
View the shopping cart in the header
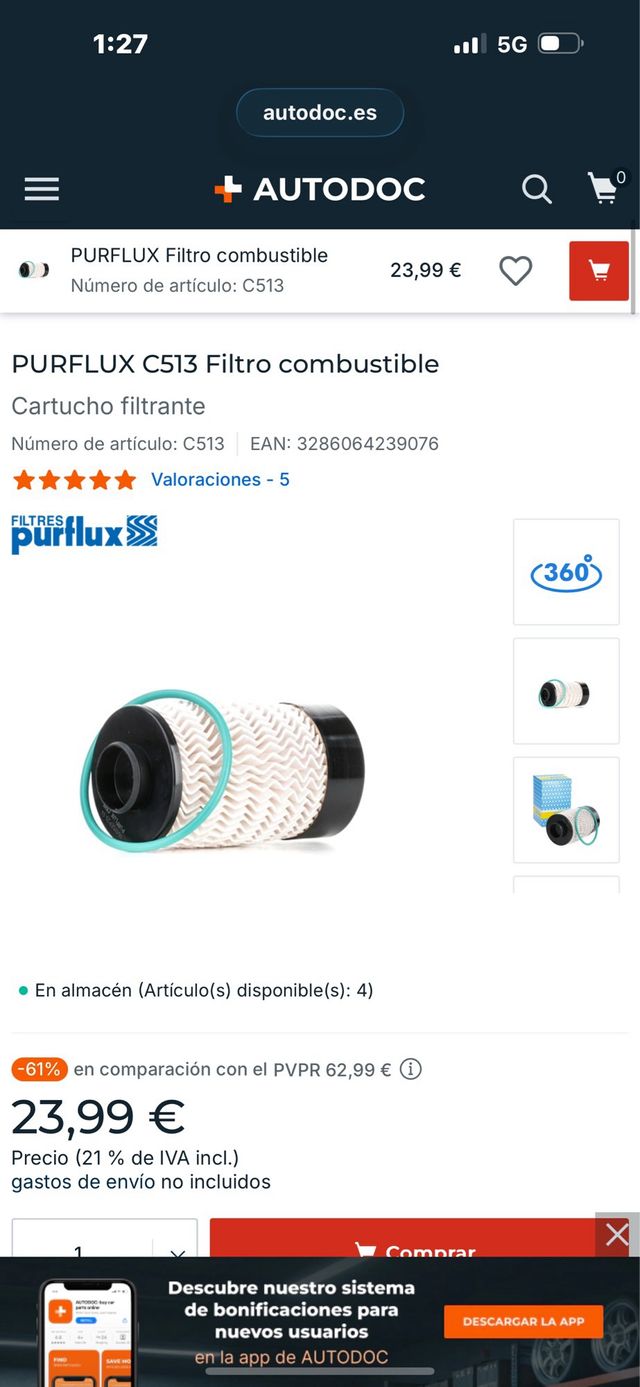pyautogui.click(x=604, y=188)
